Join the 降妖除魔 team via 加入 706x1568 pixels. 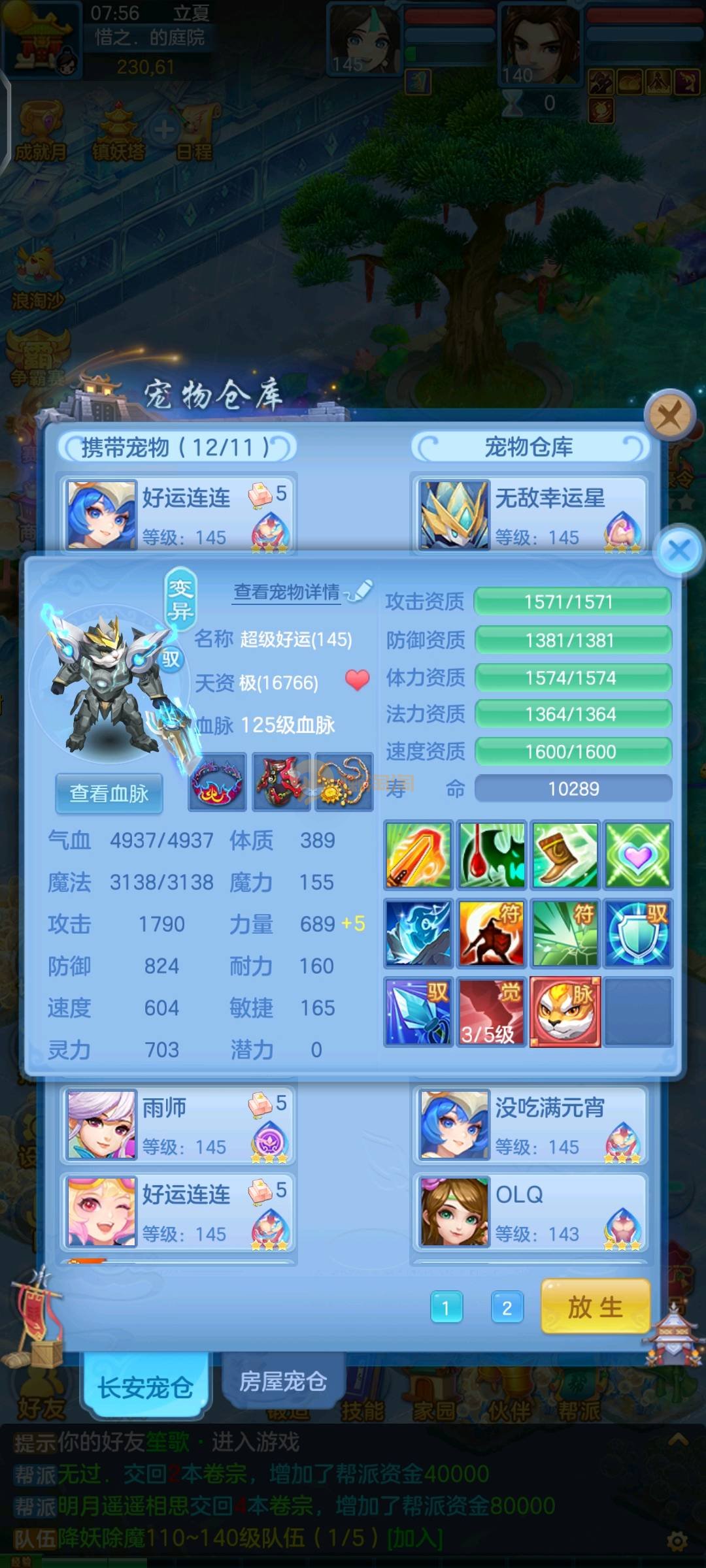[414, 1538]
